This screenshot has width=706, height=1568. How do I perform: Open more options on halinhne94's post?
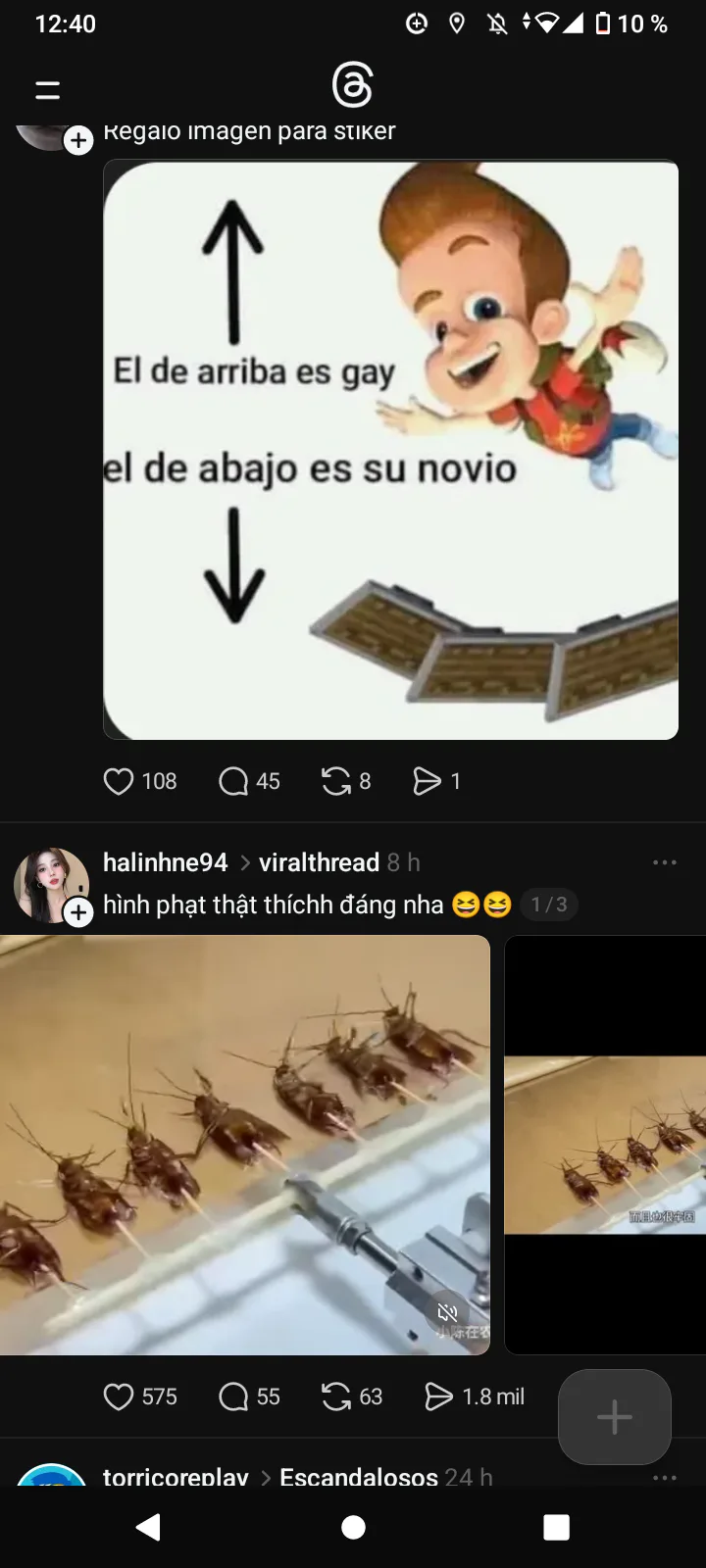pyautogui.click(x=664, y=862)
